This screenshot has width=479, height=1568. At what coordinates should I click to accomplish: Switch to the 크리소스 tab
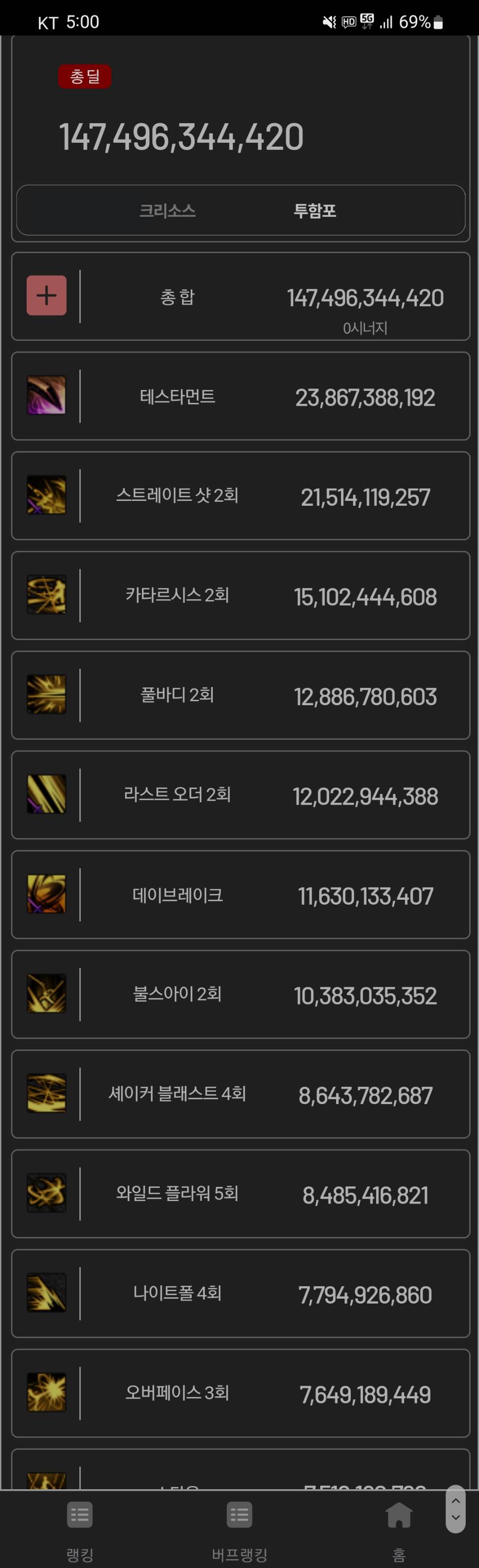pos(167,211)
